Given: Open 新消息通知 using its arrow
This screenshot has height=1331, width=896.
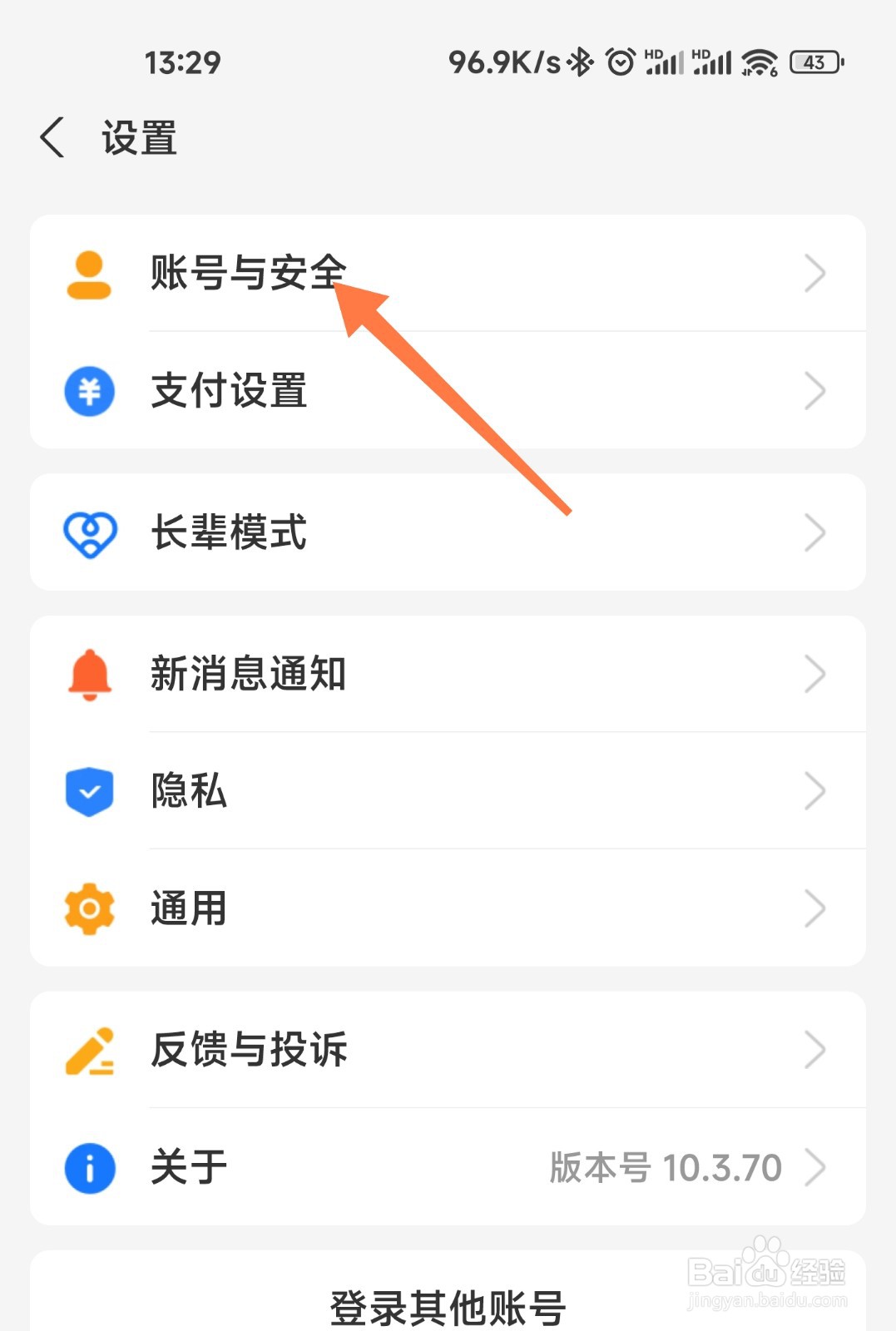Looking at the screenshot, I should click(816, 675).
